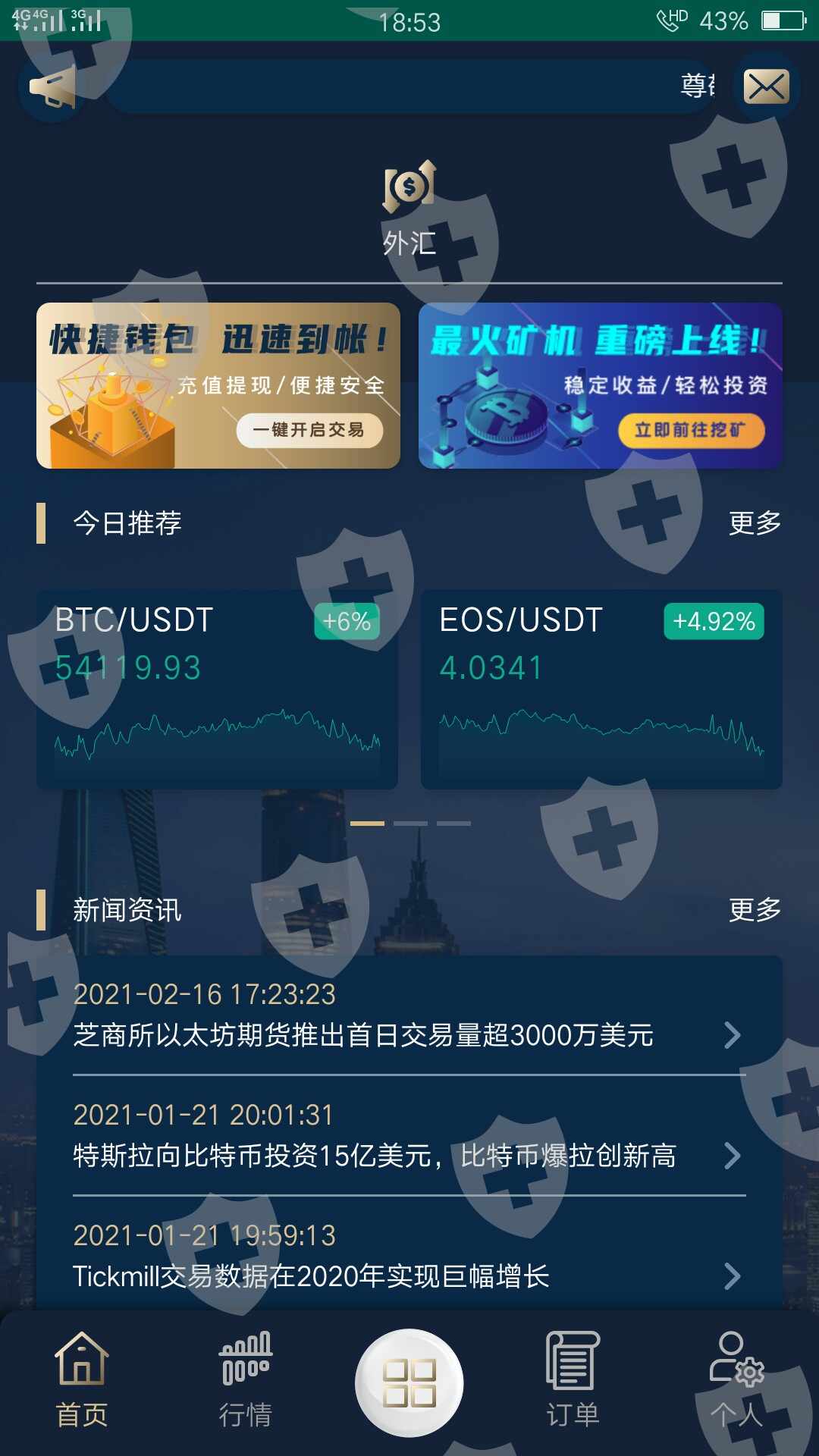Switch to the 行情 tab

point(245,1380)
